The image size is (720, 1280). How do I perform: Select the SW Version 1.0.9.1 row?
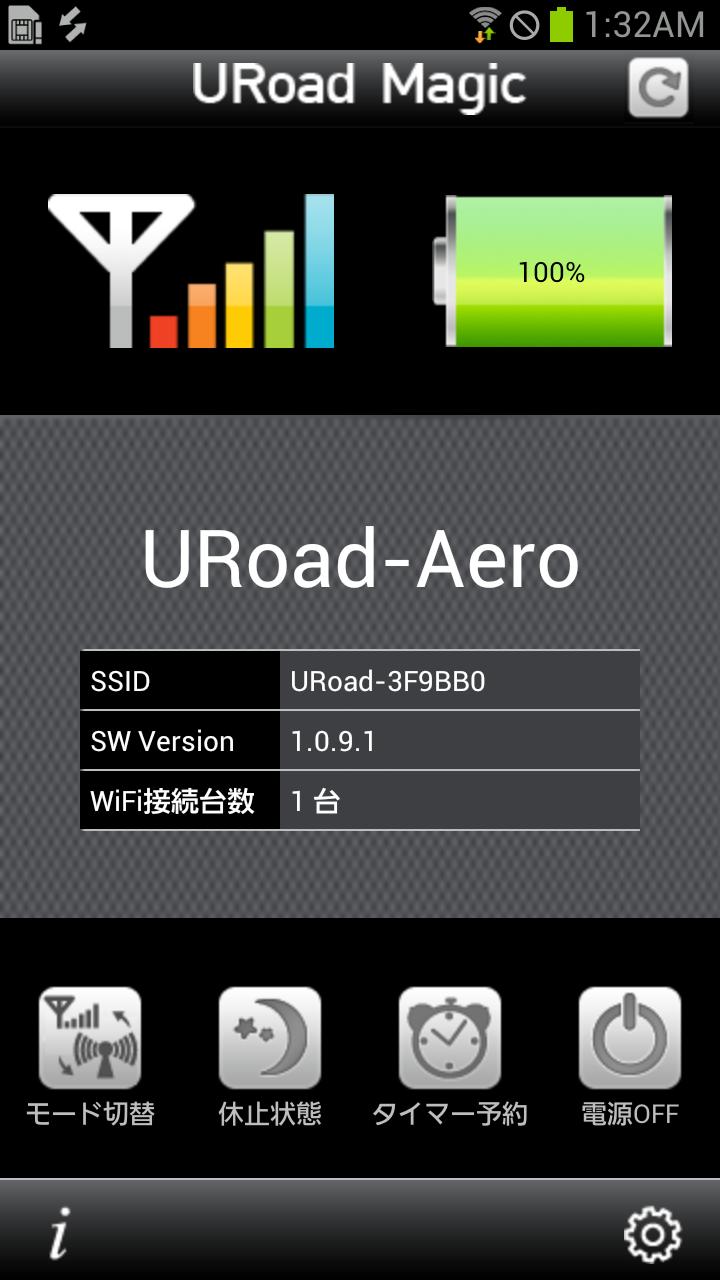pos(360,740)
